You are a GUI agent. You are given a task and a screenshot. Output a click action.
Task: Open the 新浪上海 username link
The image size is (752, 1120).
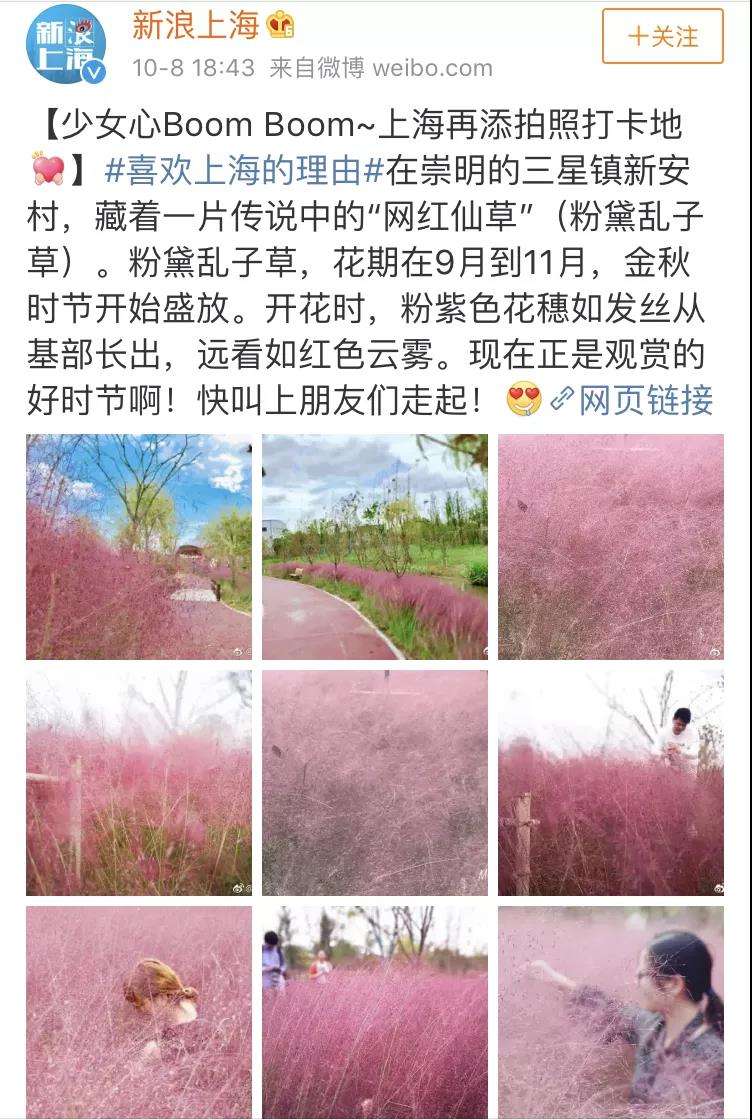[196, 25]
